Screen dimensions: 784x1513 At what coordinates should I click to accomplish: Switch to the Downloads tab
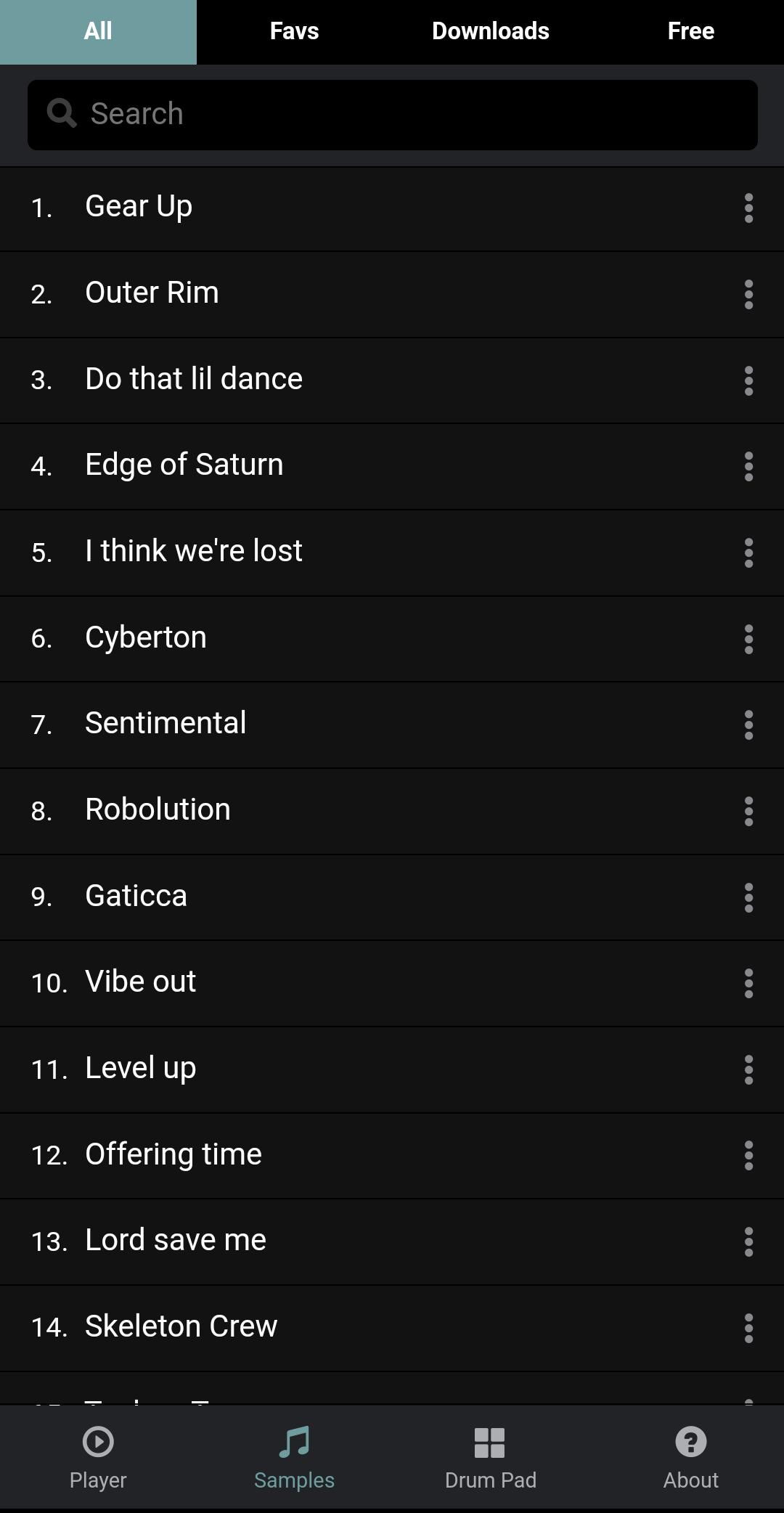490,31
